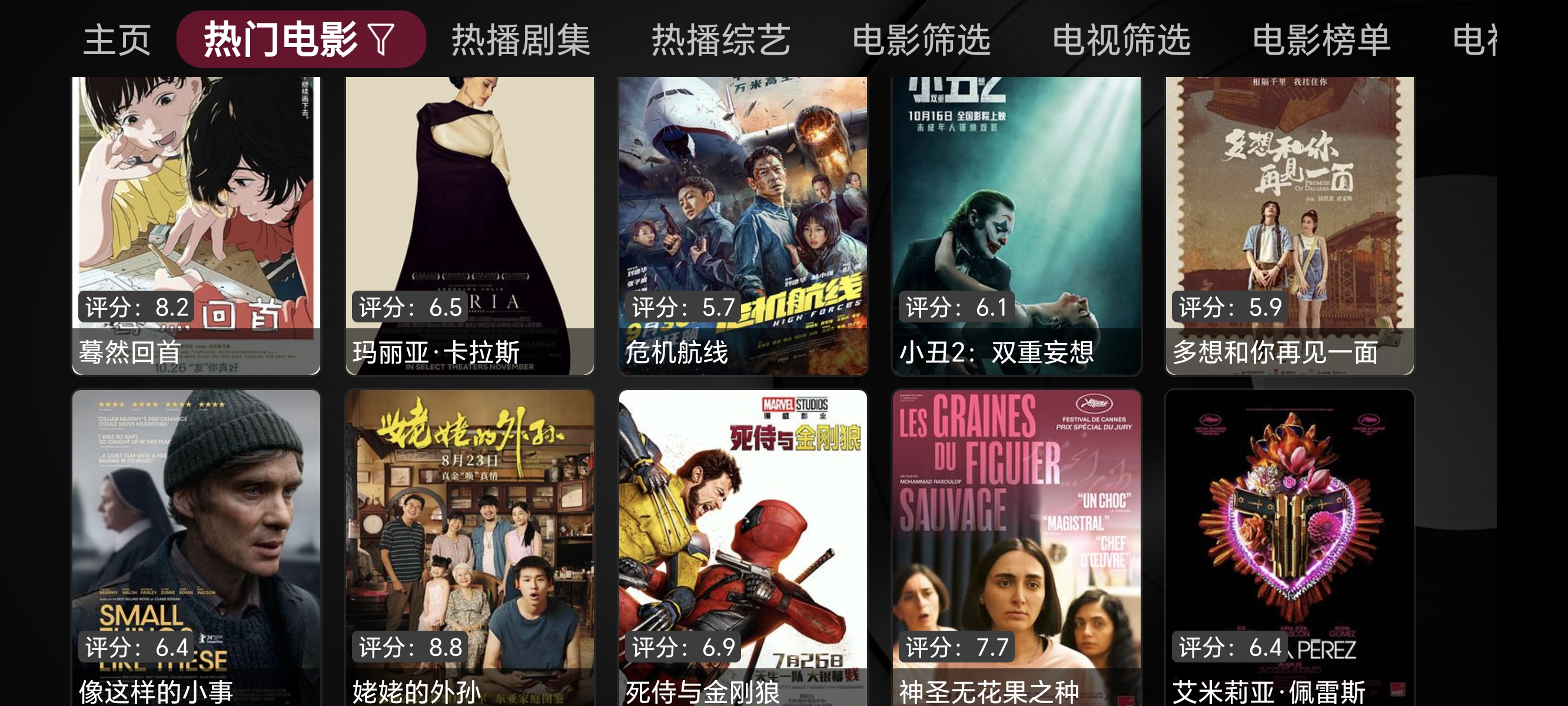1568x706 pixels.
Task: Go to the 热播综艺 tab
Action: (720, 39)
